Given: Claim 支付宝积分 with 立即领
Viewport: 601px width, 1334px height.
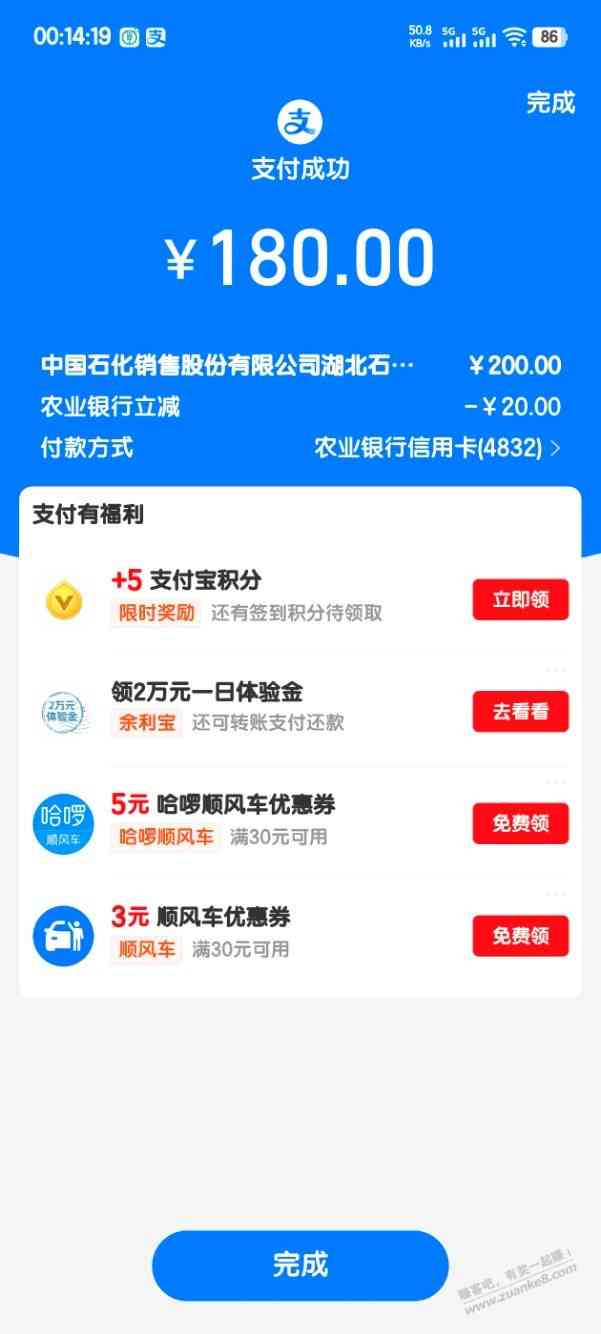Looking at the screenshot, I should 520,600.
